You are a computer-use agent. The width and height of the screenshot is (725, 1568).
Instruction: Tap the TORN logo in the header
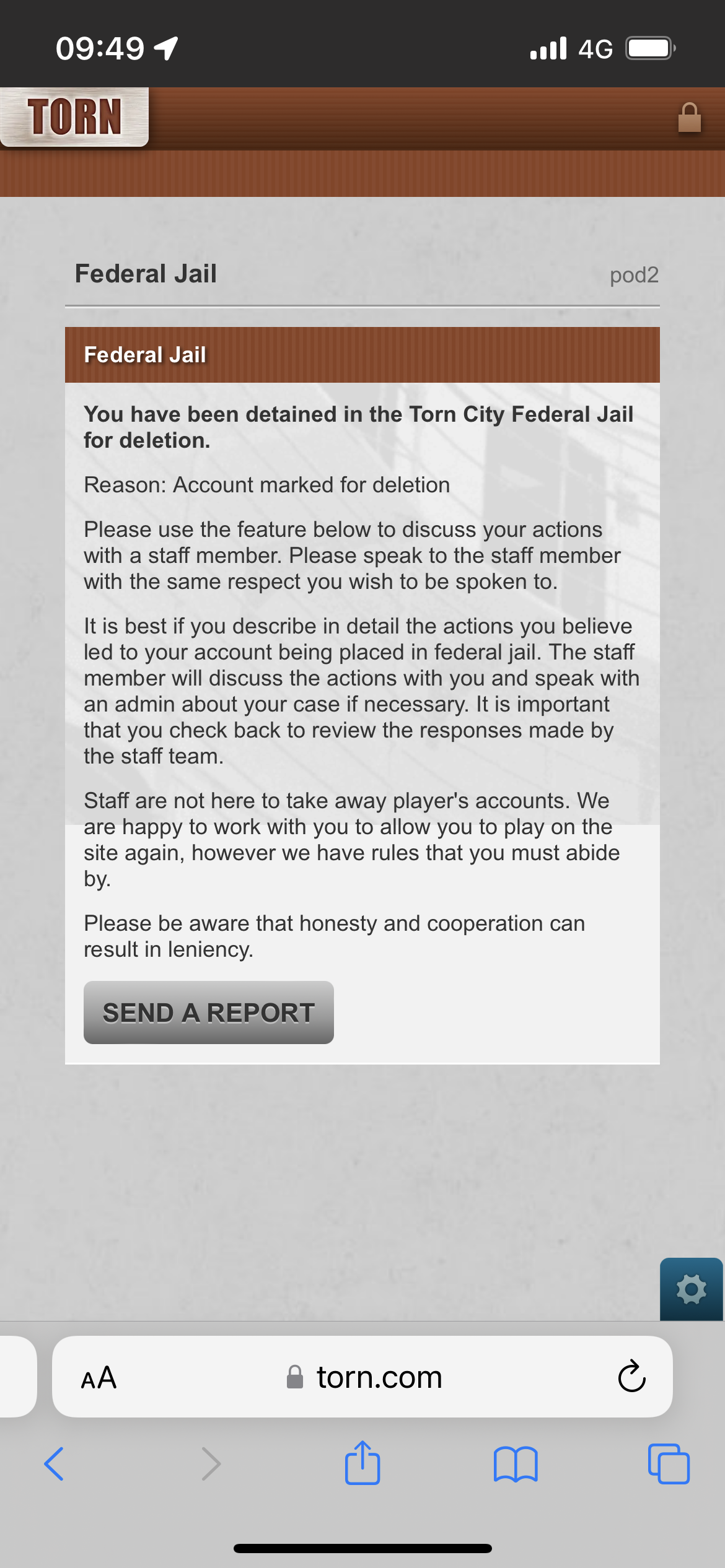(x=74, y=116)
